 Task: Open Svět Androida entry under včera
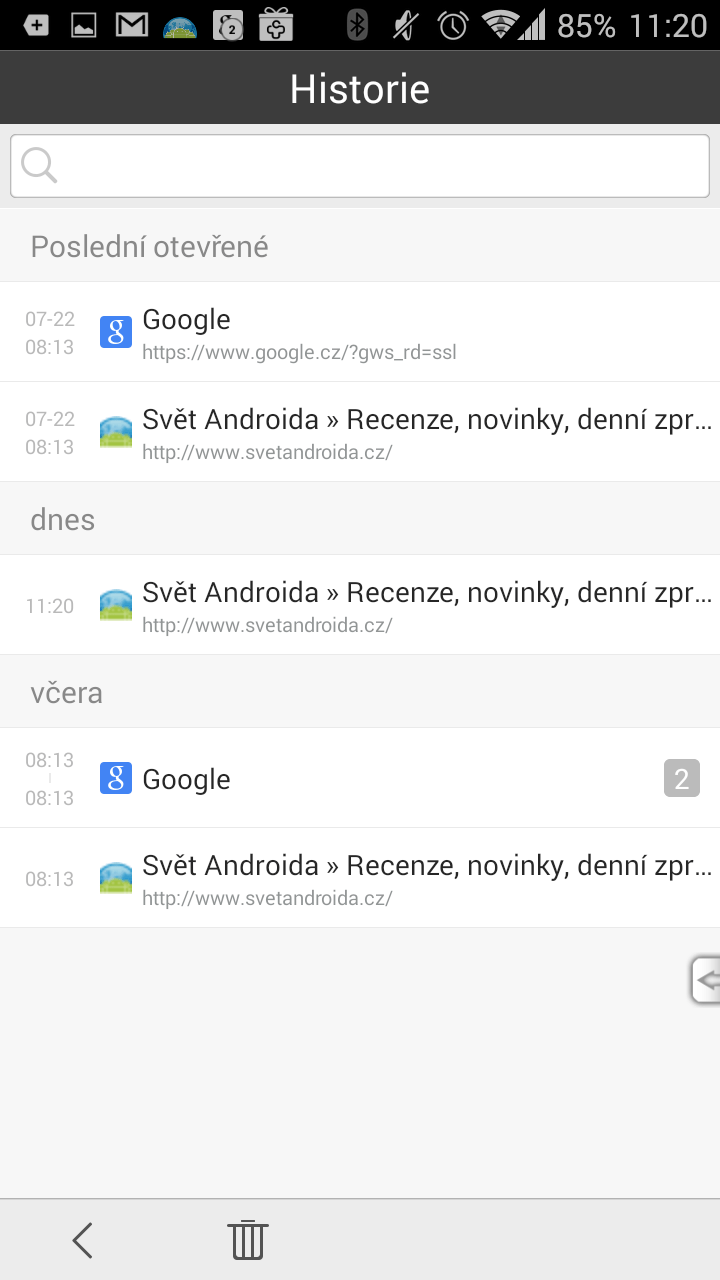click(360, 878)
